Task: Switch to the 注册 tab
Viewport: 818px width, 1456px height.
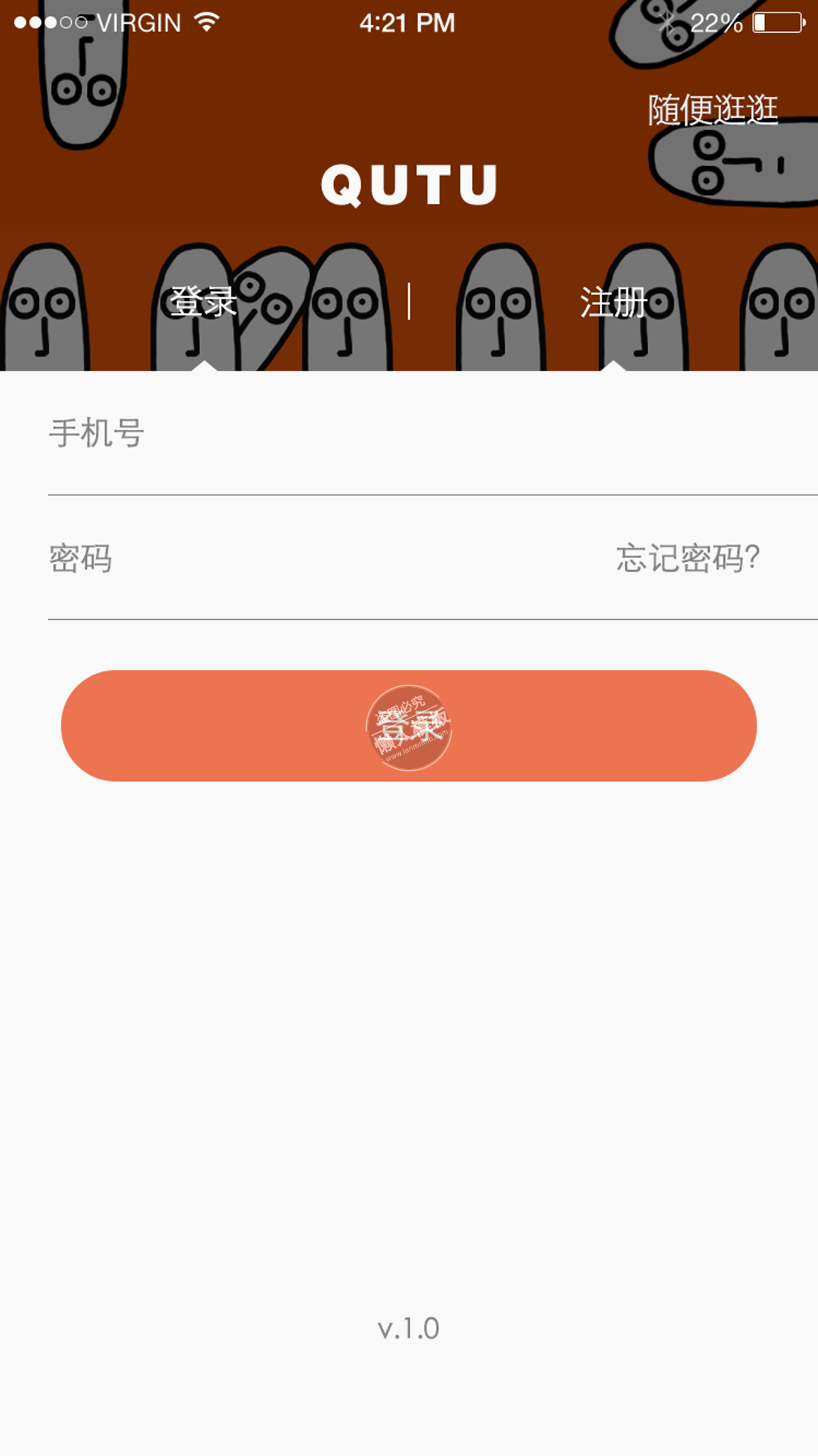Action: pyautogui.click(x=613, y=302)
